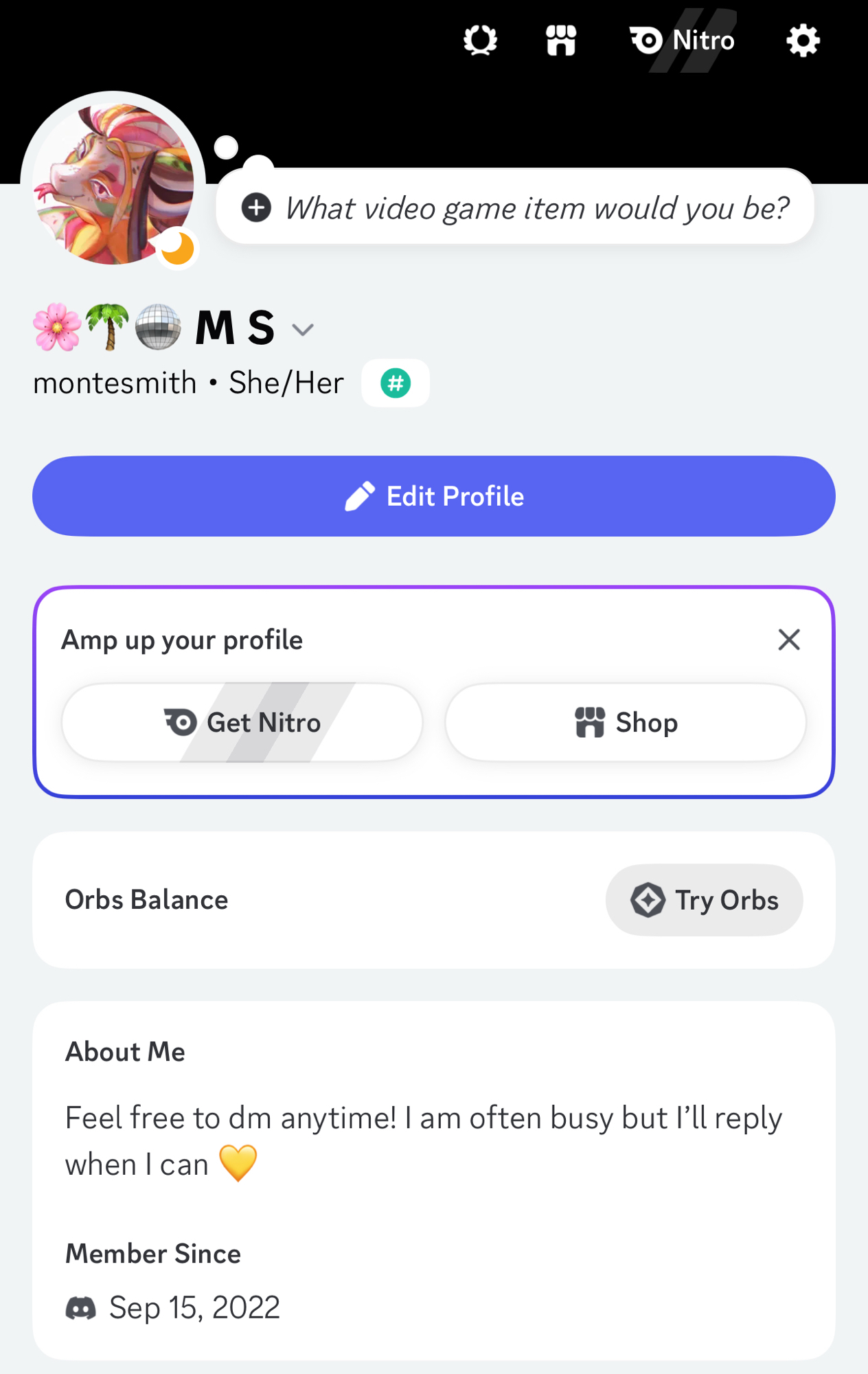The image size is (868, 1374).
Task: Open the shop icon in top bar
Action: pyautogui.click(x=561, y=41)
